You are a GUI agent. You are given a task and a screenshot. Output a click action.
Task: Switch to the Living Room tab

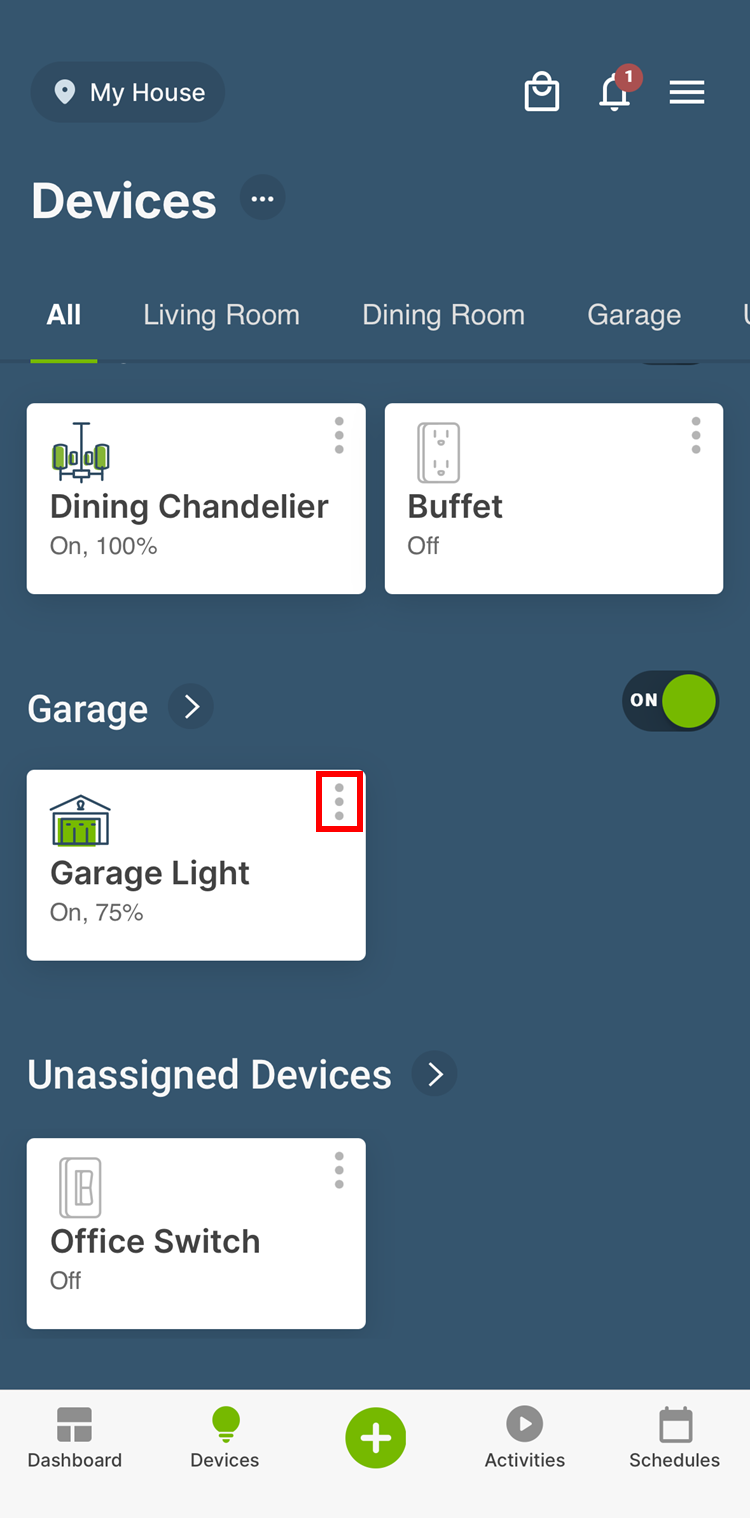tap(221, 315)
